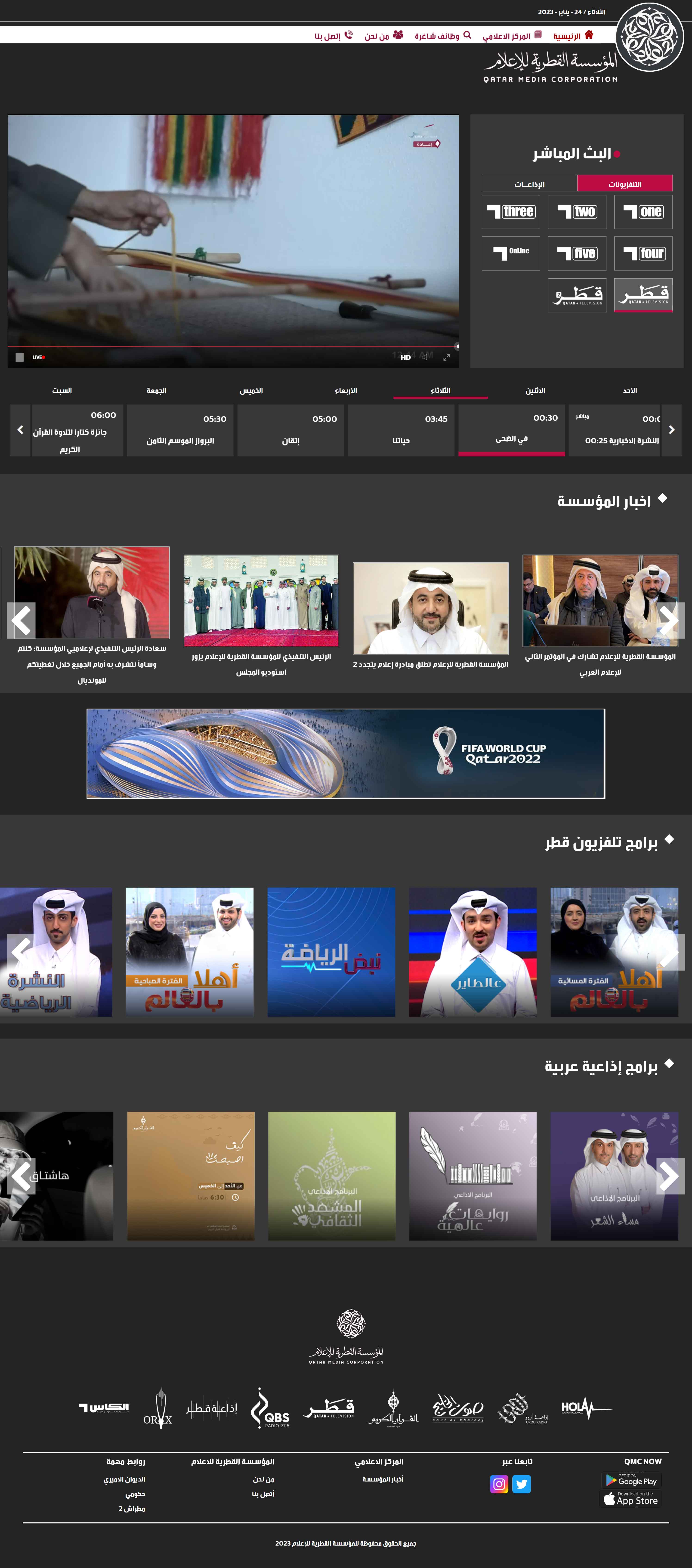692x1568 pixels.
Task: Switch to the الإذاعات radio tab
Action: (x=529, y=184)
